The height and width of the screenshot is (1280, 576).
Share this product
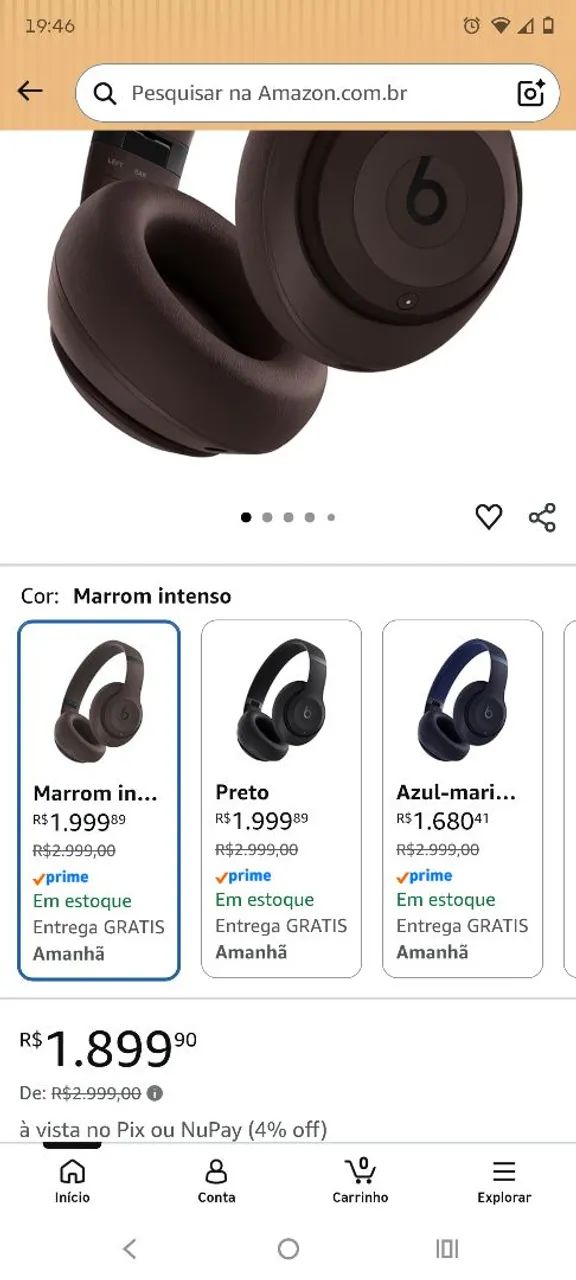click(542, 517)
